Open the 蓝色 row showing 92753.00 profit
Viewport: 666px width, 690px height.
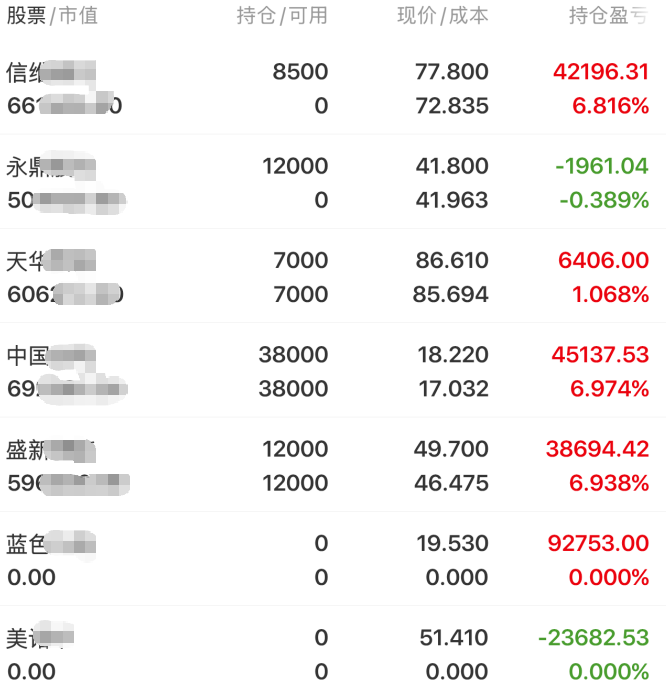[x=333, y=559]
